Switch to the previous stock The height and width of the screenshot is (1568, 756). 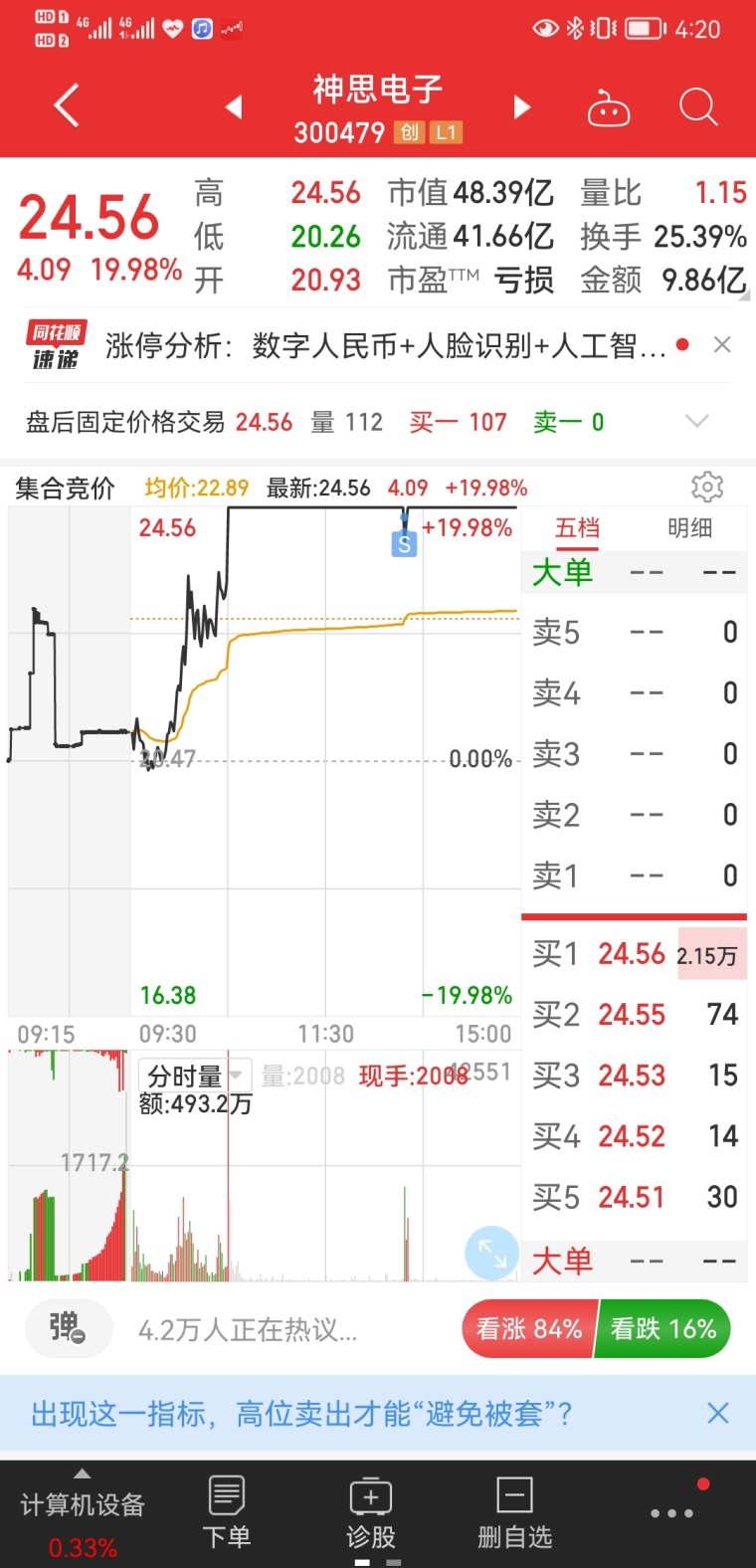234,106
